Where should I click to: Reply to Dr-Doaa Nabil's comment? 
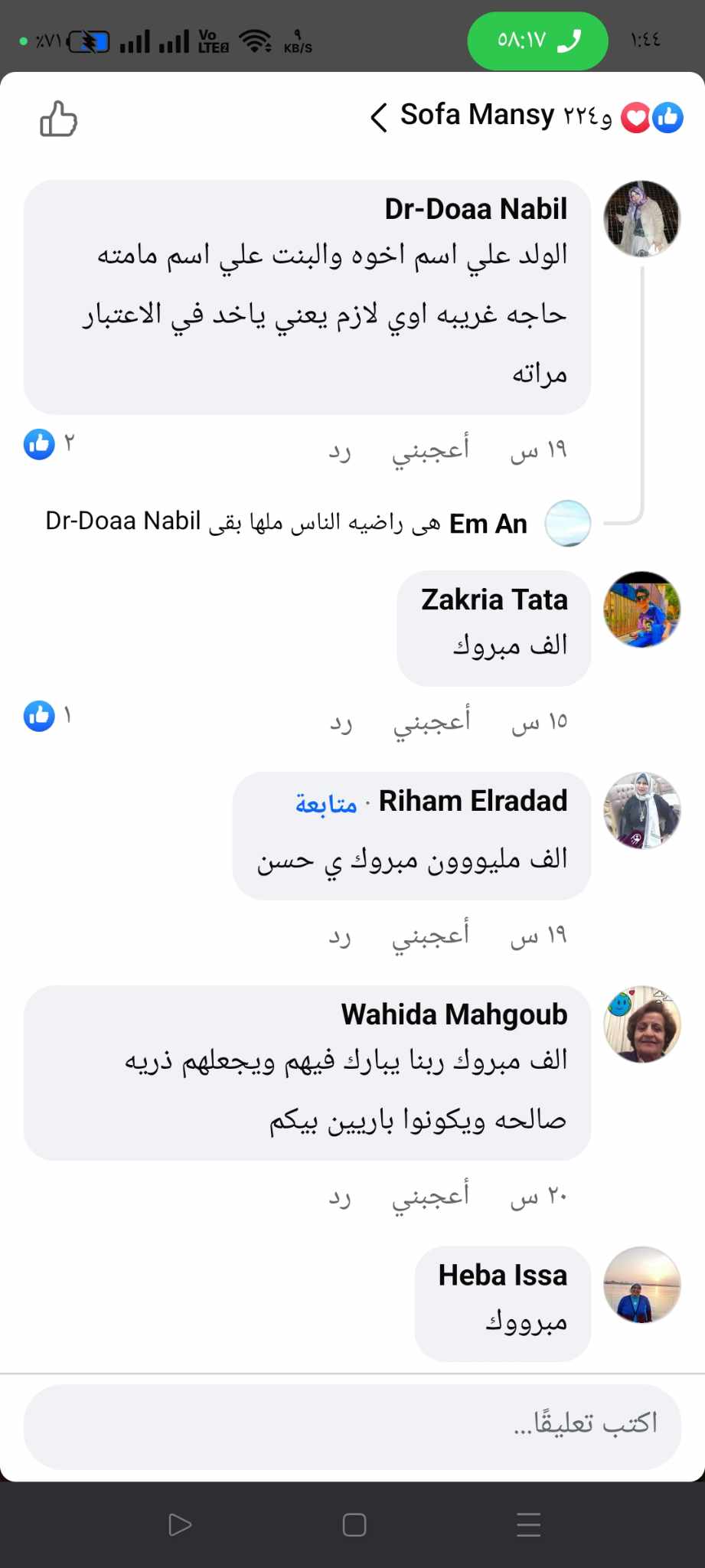coord(340,450)
